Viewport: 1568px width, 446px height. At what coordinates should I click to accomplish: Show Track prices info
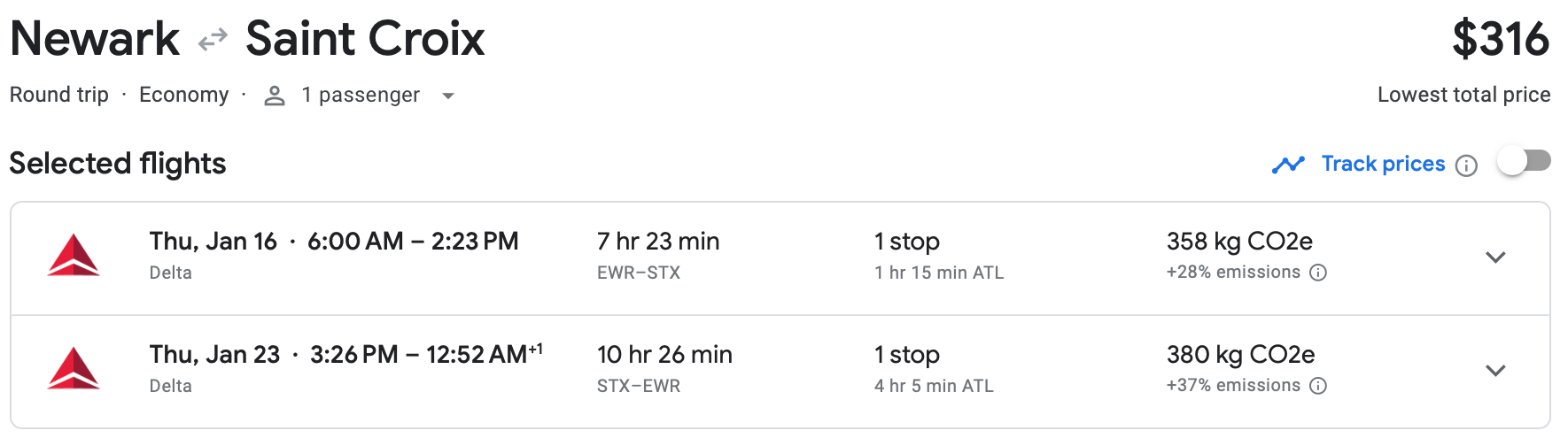(x=1467, y=165)
